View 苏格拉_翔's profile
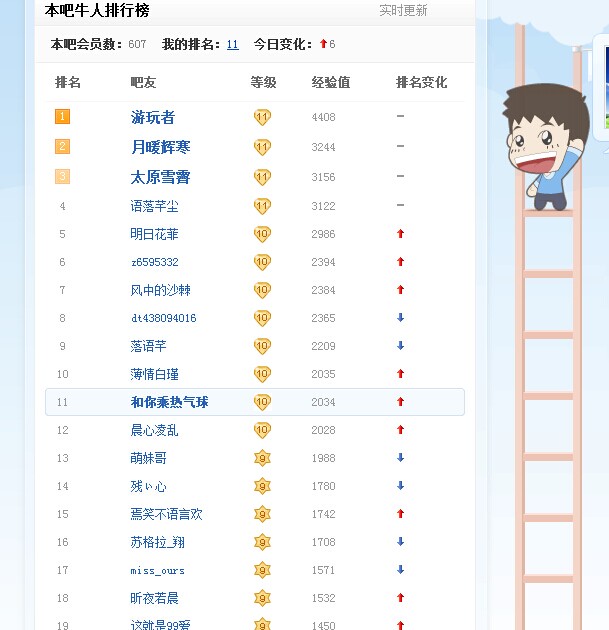 click(x=158, y=542)
